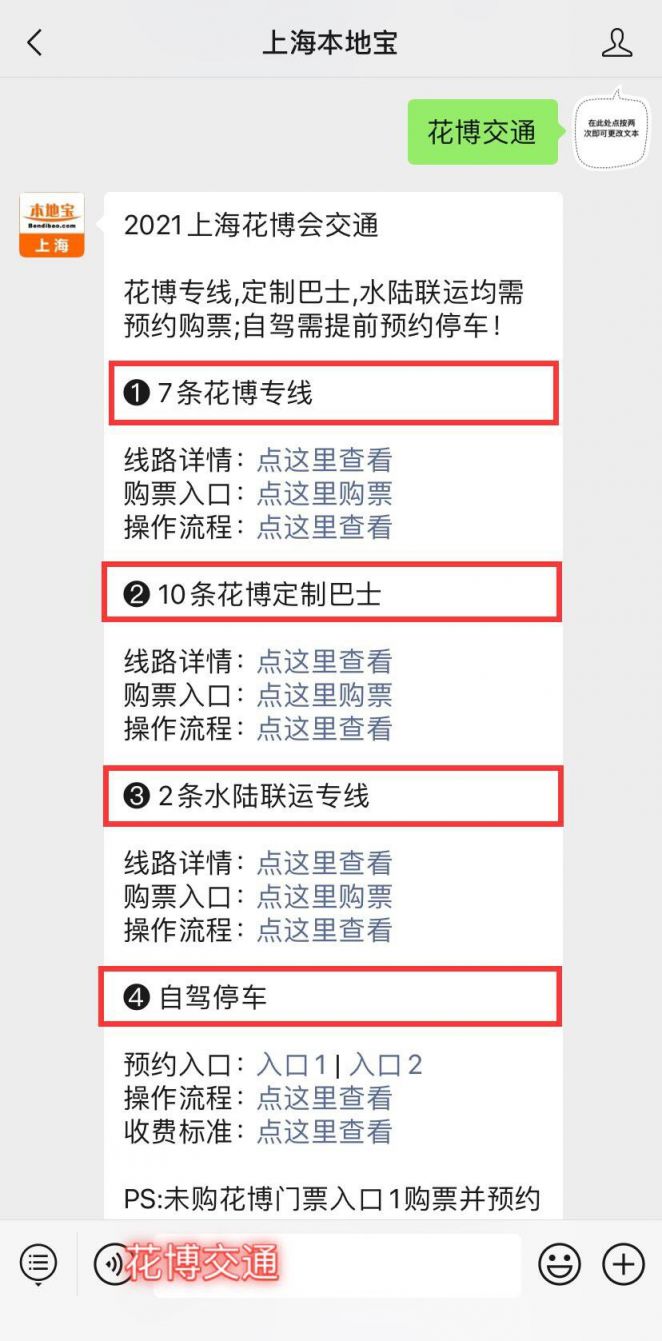Open 线路详情 link under 7条花博专线

324,460
